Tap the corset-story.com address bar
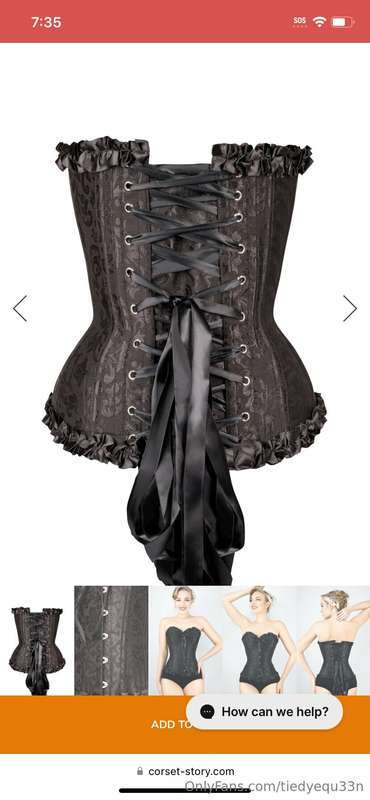This screenshot has width=370, height=800. coord(185,771)
